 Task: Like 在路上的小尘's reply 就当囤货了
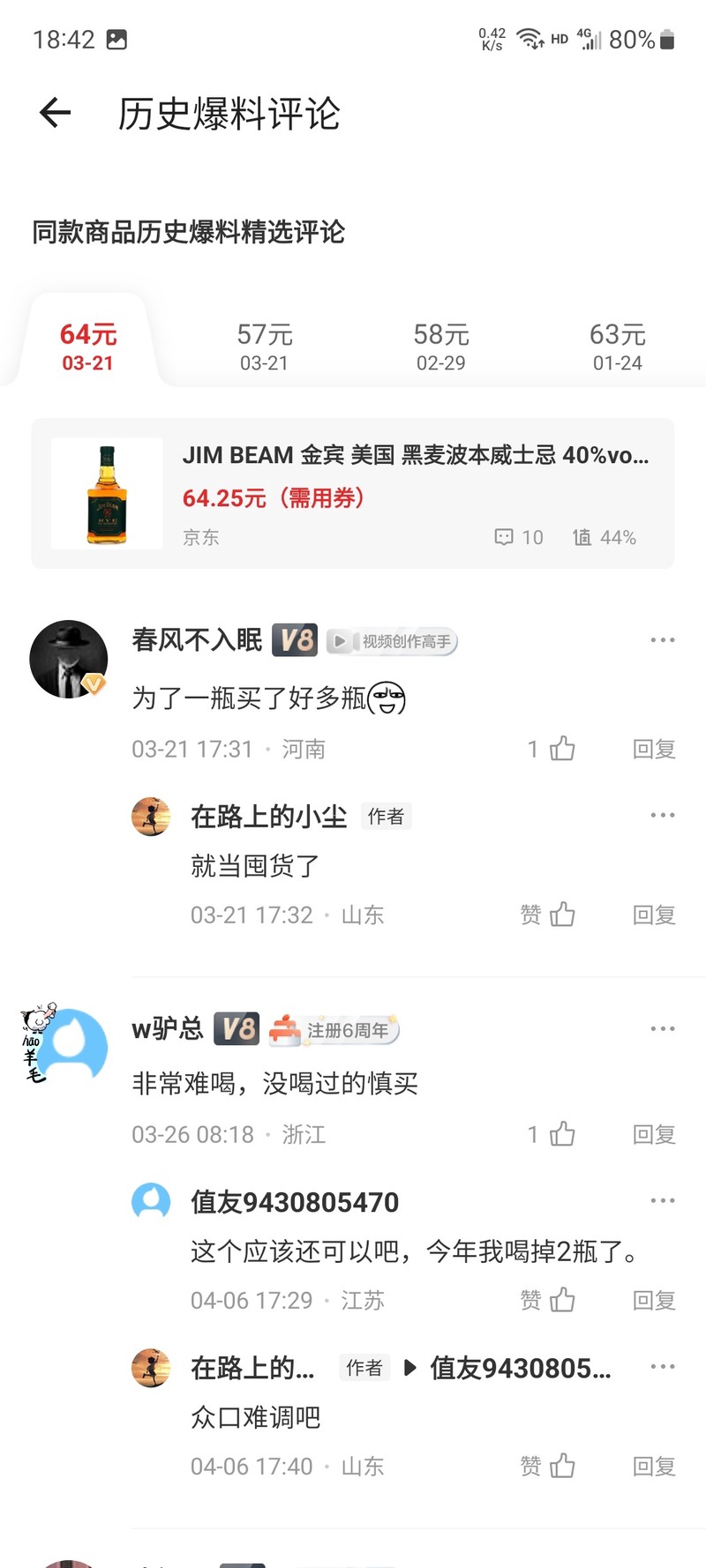561,915
